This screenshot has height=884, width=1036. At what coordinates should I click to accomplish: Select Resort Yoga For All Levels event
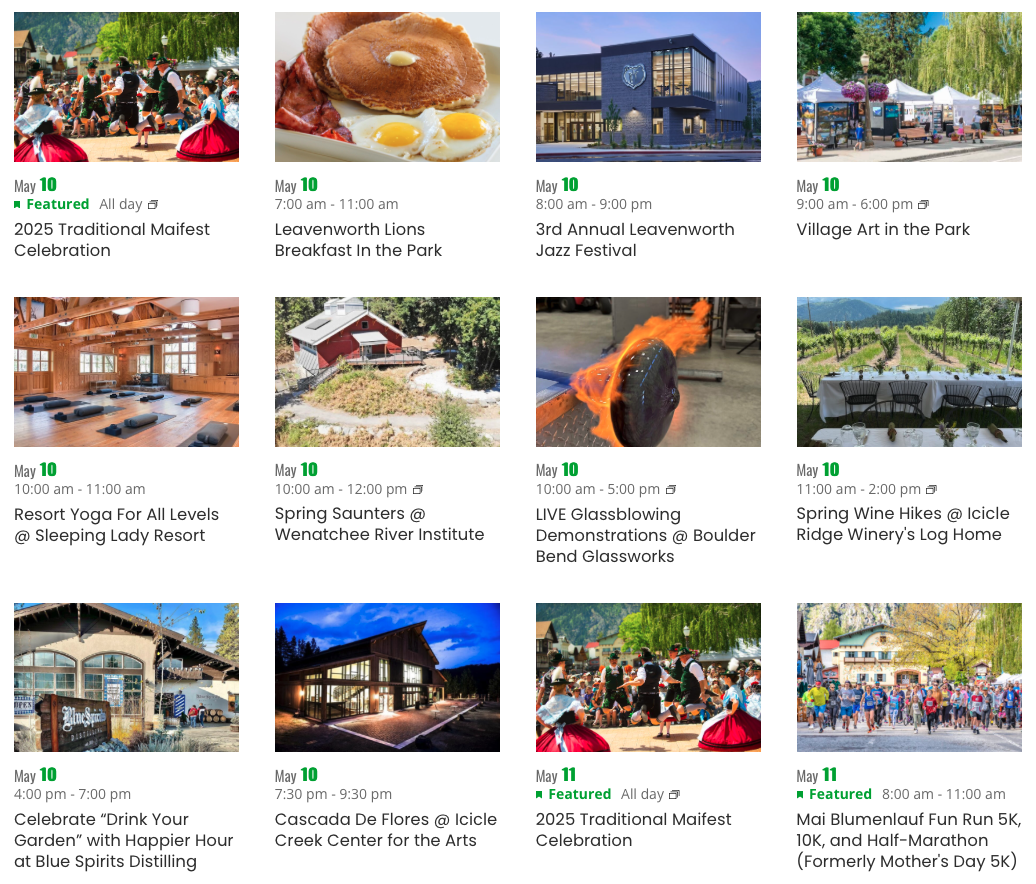pyautogui.click(x=116, y=525)
